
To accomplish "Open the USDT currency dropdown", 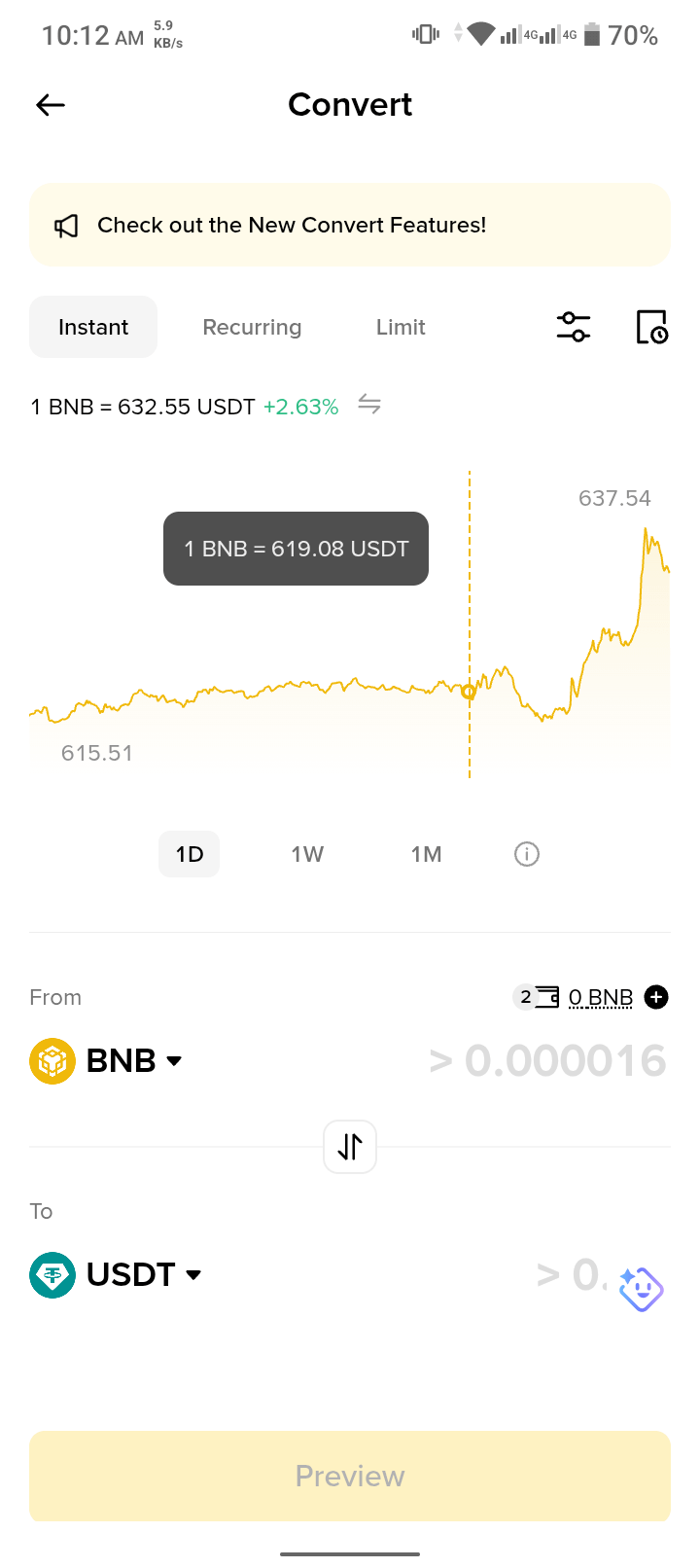I will point(116,1274).
